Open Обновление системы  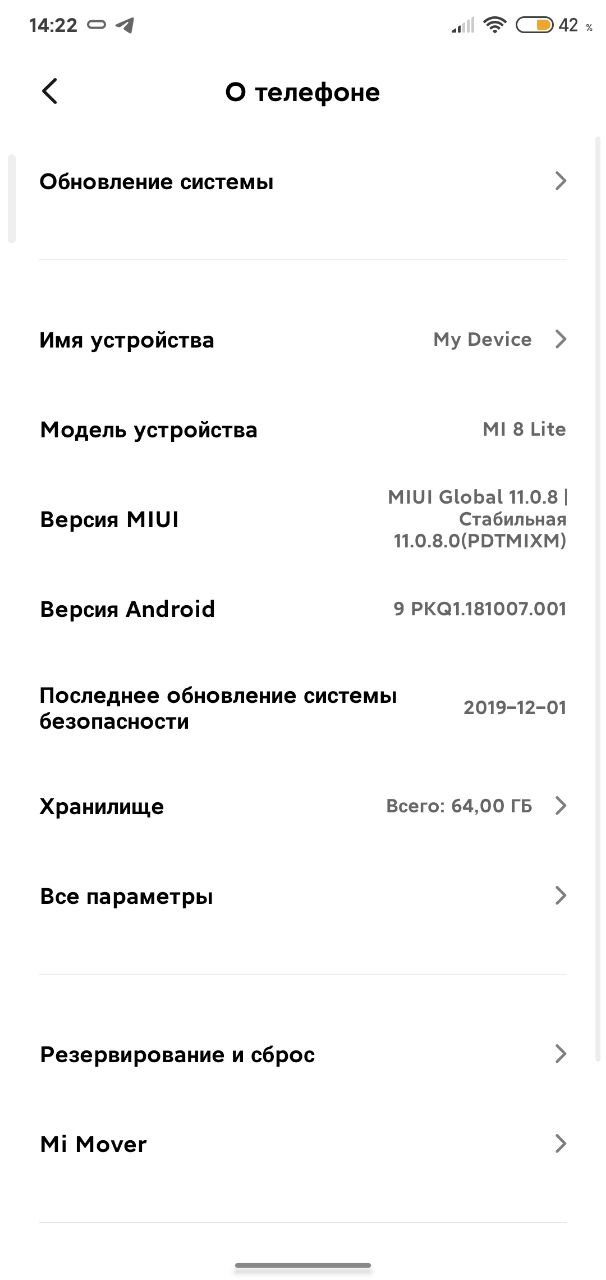point(303,181)
